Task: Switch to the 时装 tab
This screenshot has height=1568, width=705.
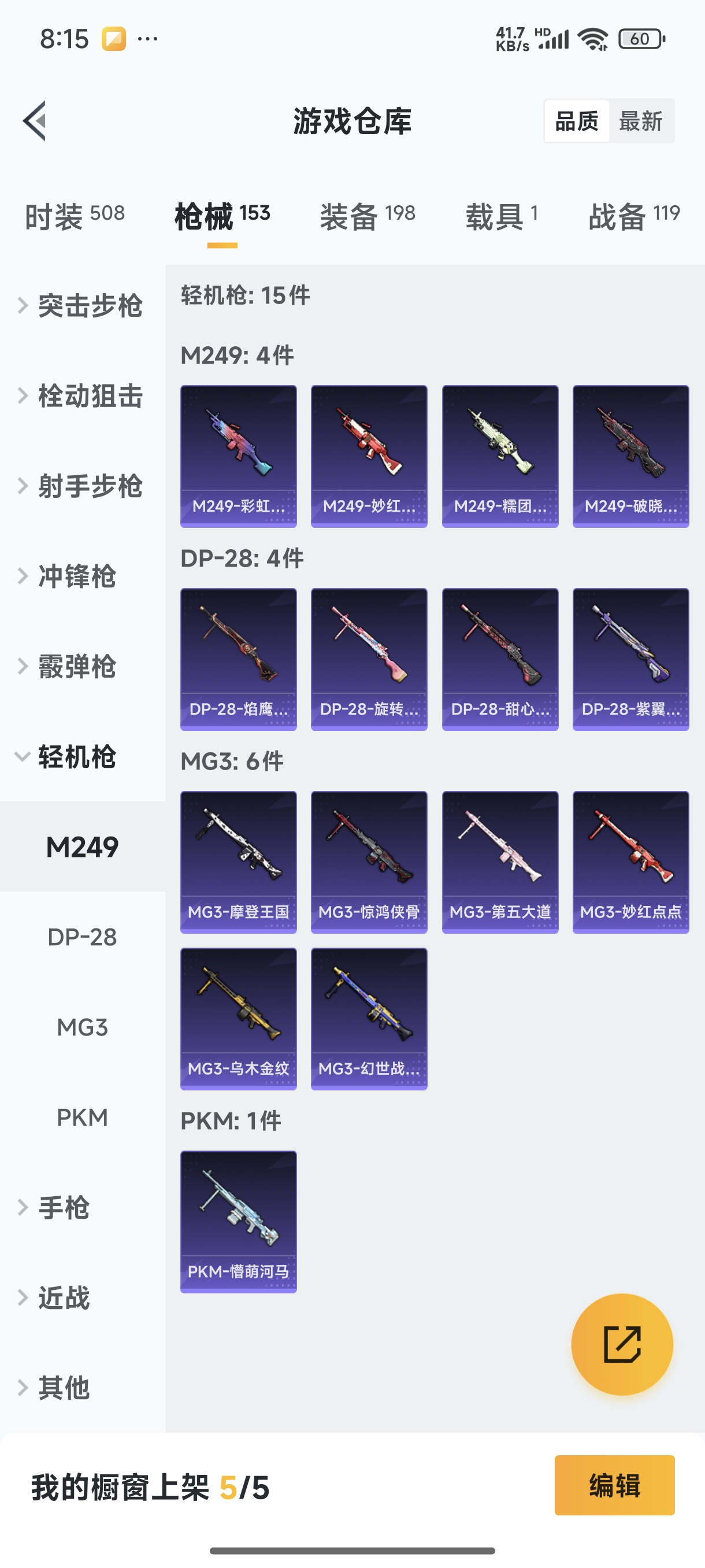Action: click(x=74, y=216)
